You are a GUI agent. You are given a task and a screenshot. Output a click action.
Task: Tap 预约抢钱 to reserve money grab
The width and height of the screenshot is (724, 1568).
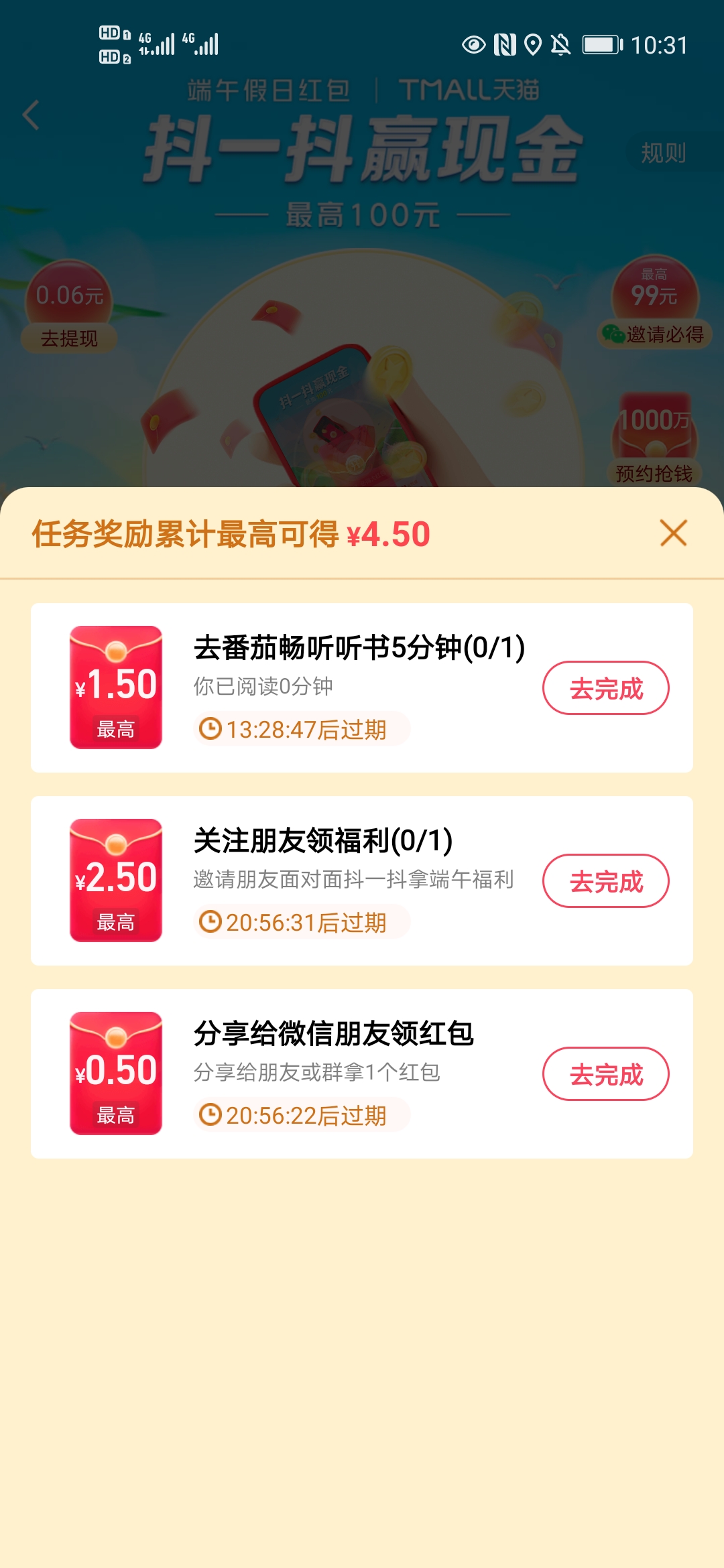656,473
